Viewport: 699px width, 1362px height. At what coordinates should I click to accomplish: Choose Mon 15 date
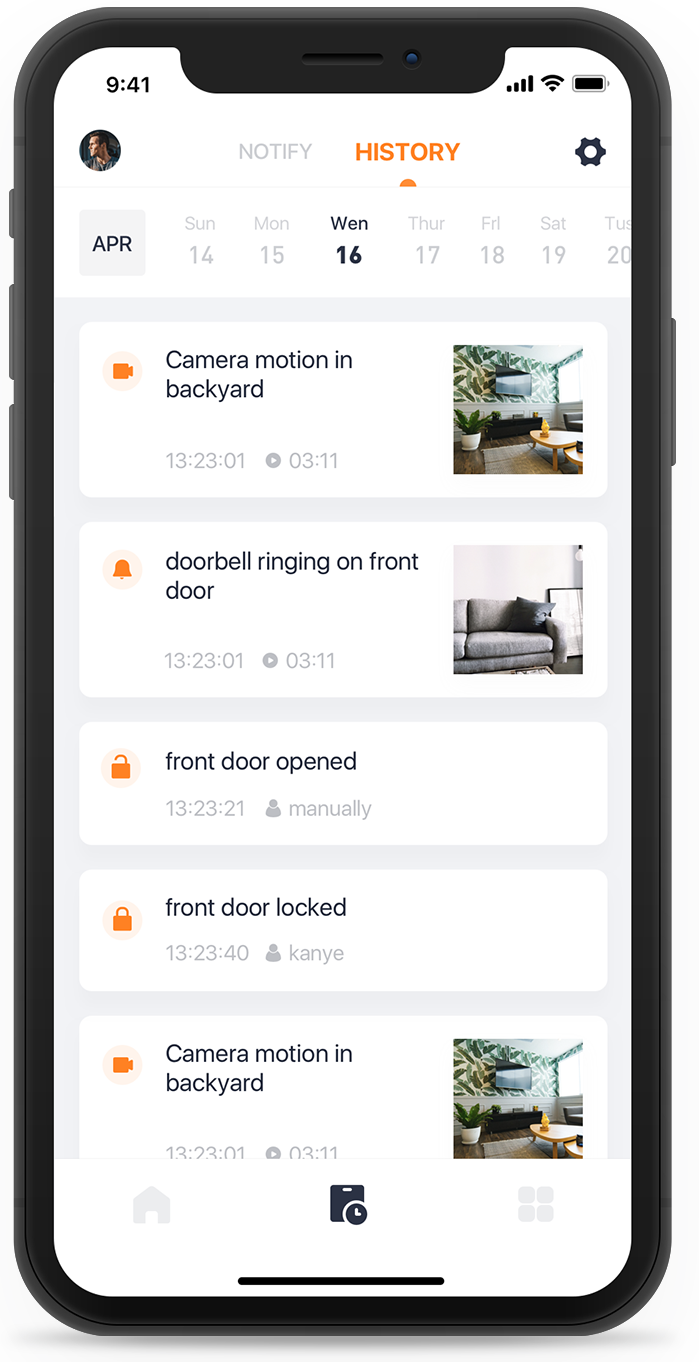coord(271,241)
